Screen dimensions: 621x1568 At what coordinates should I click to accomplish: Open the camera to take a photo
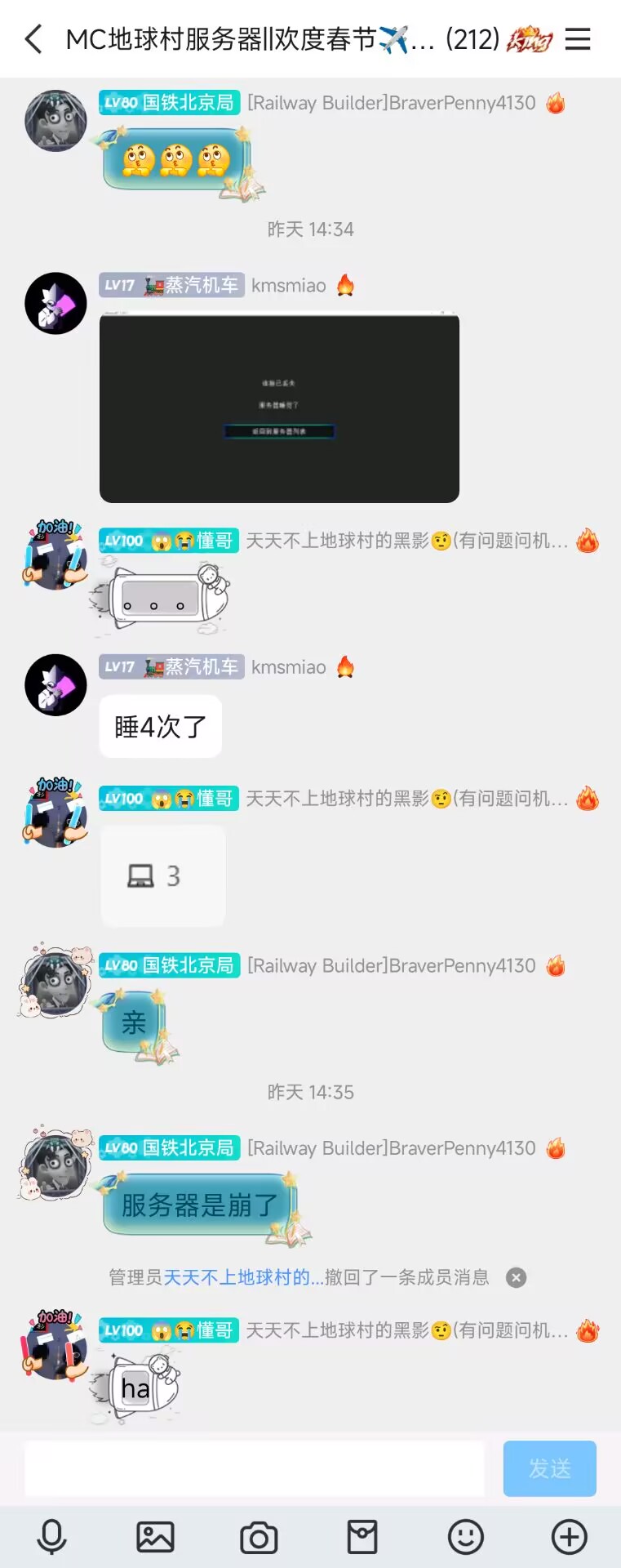259,1538
